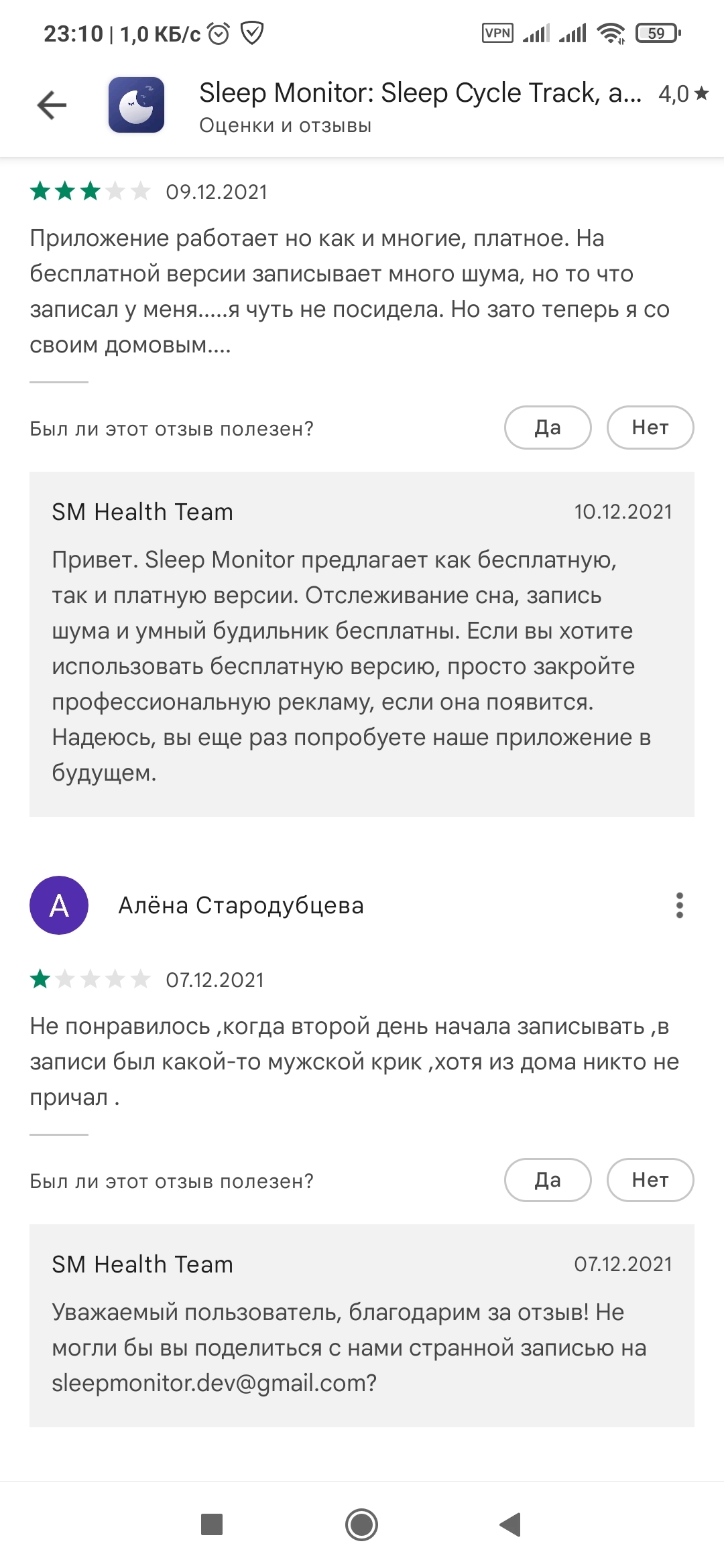
Task: Tap Да under Алёна Стародубцева's review
Action: pos(547,1180)
